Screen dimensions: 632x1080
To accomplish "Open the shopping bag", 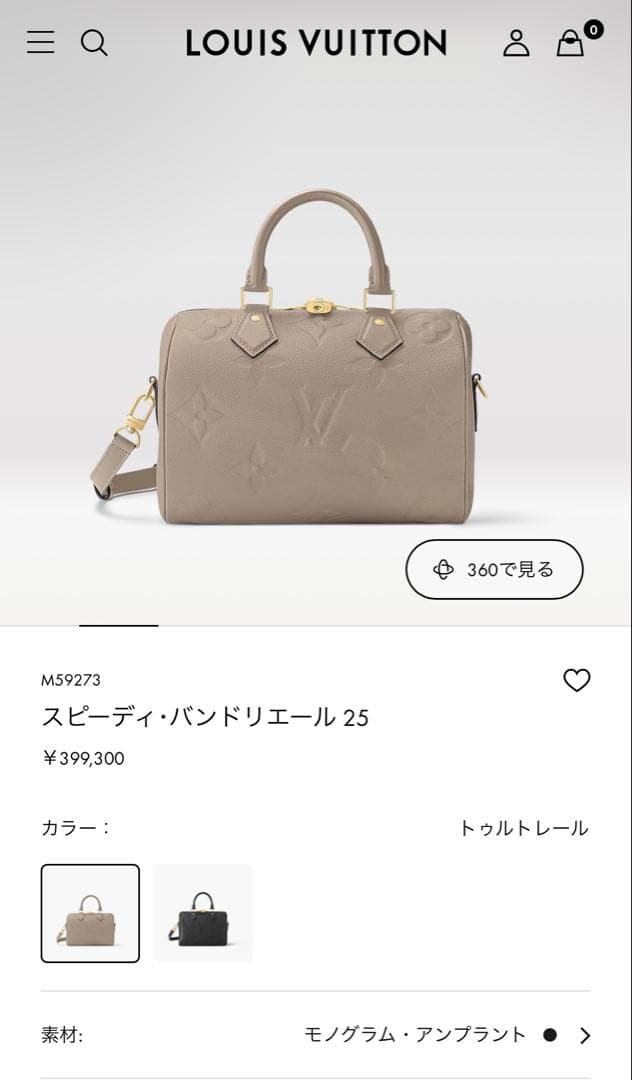I will [x=570, y=42].
